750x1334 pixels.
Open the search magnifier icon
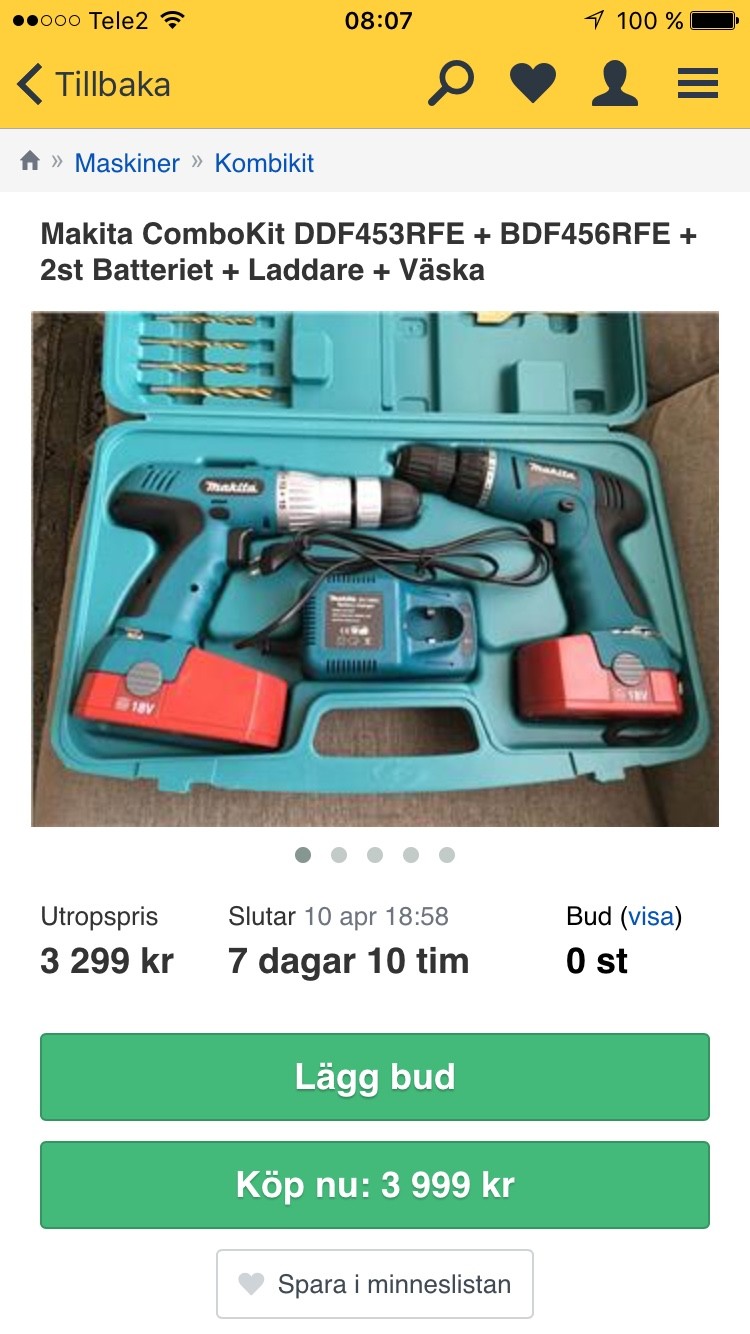click(x=450, y=84)
